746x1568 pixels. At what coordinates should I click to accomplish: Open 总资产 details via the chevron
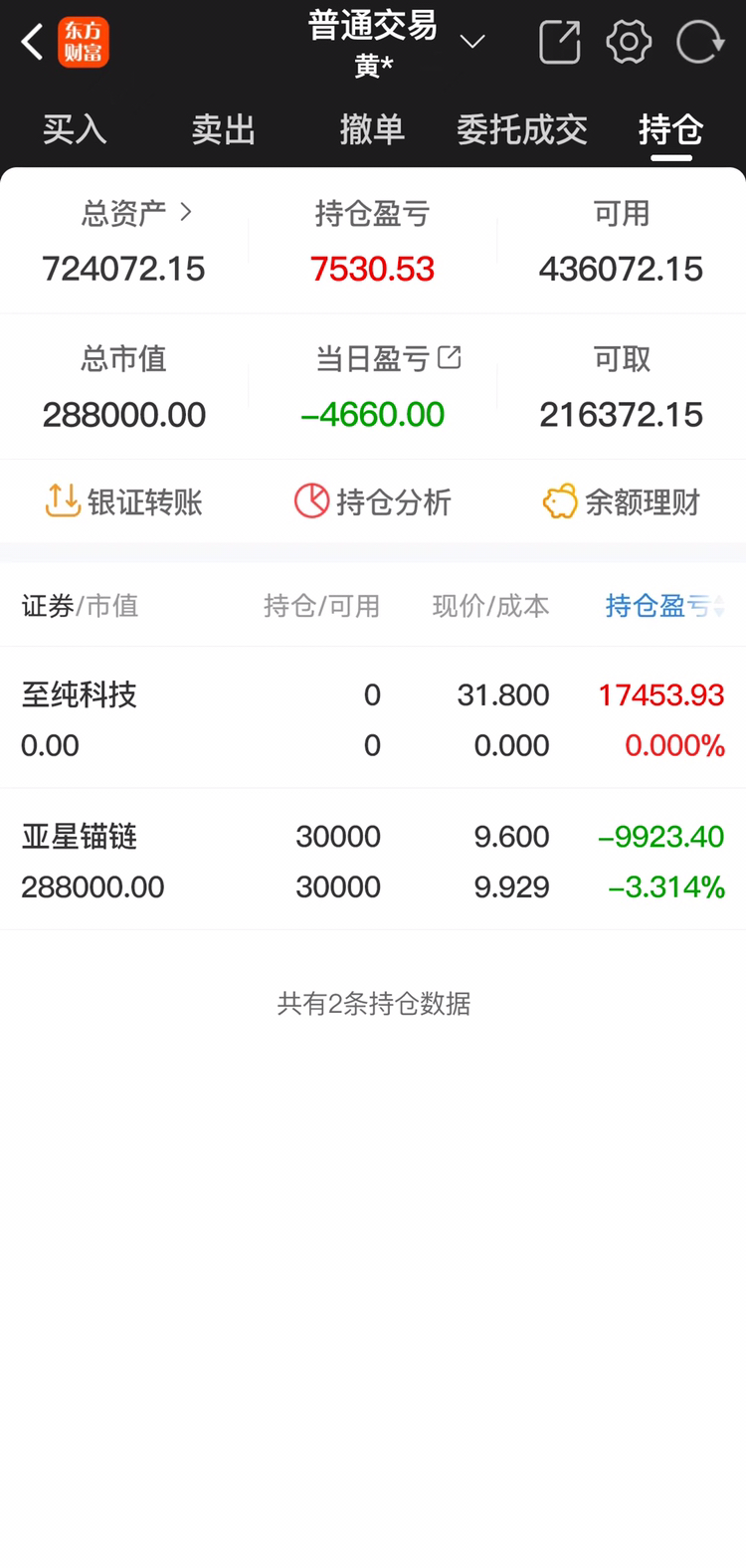[x=185, y=212]
